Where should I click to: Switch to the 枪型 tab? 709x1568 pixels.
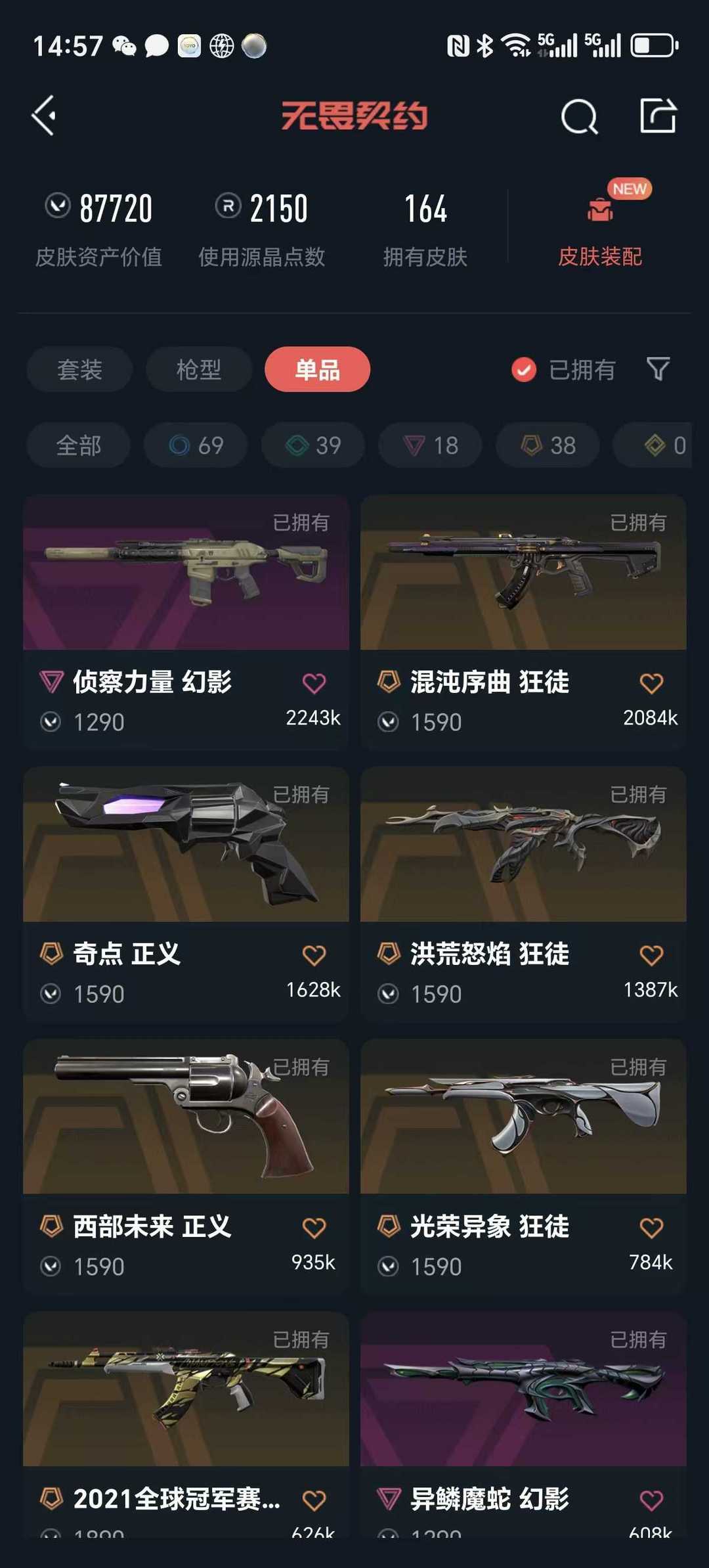pos(199,369)
